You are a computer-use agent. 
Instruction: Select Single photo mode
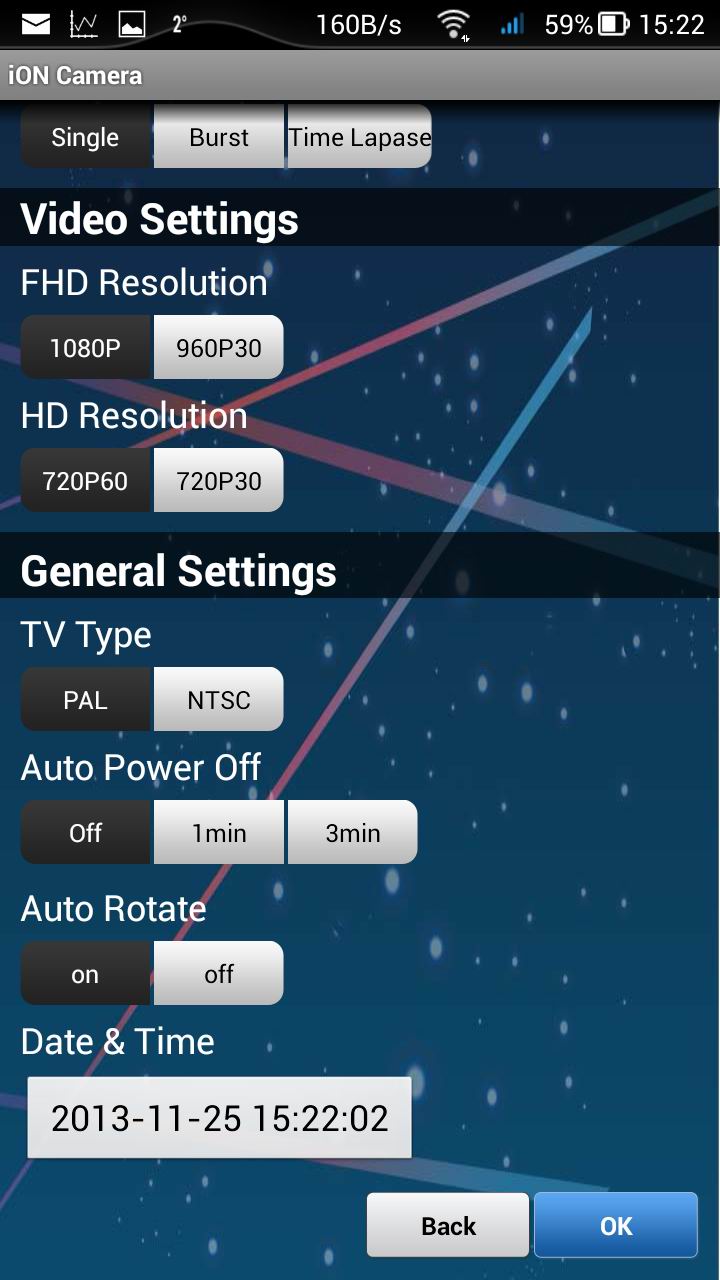point(86,137)
